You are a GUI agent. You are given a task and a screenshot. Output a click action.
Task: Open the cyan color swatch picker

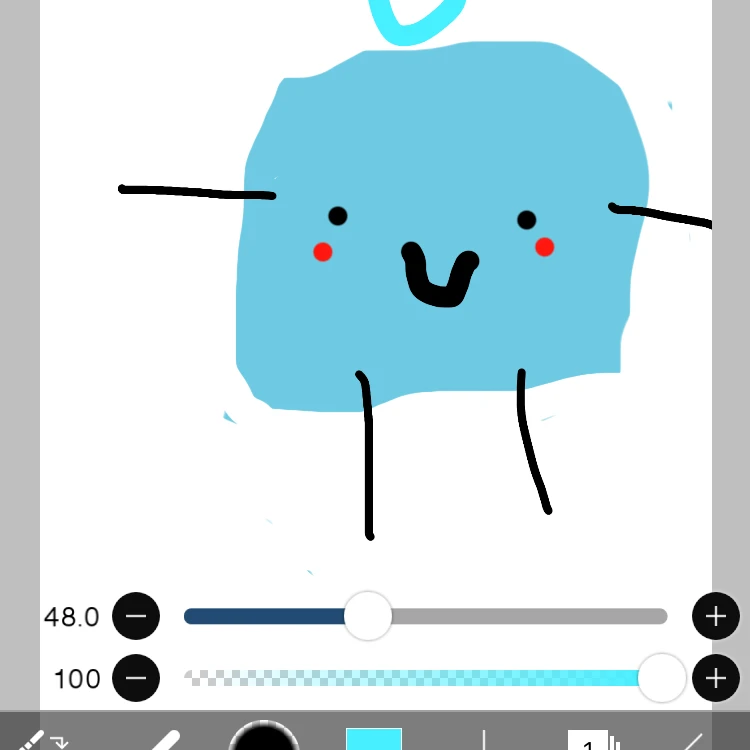click(x=374, y=740)
